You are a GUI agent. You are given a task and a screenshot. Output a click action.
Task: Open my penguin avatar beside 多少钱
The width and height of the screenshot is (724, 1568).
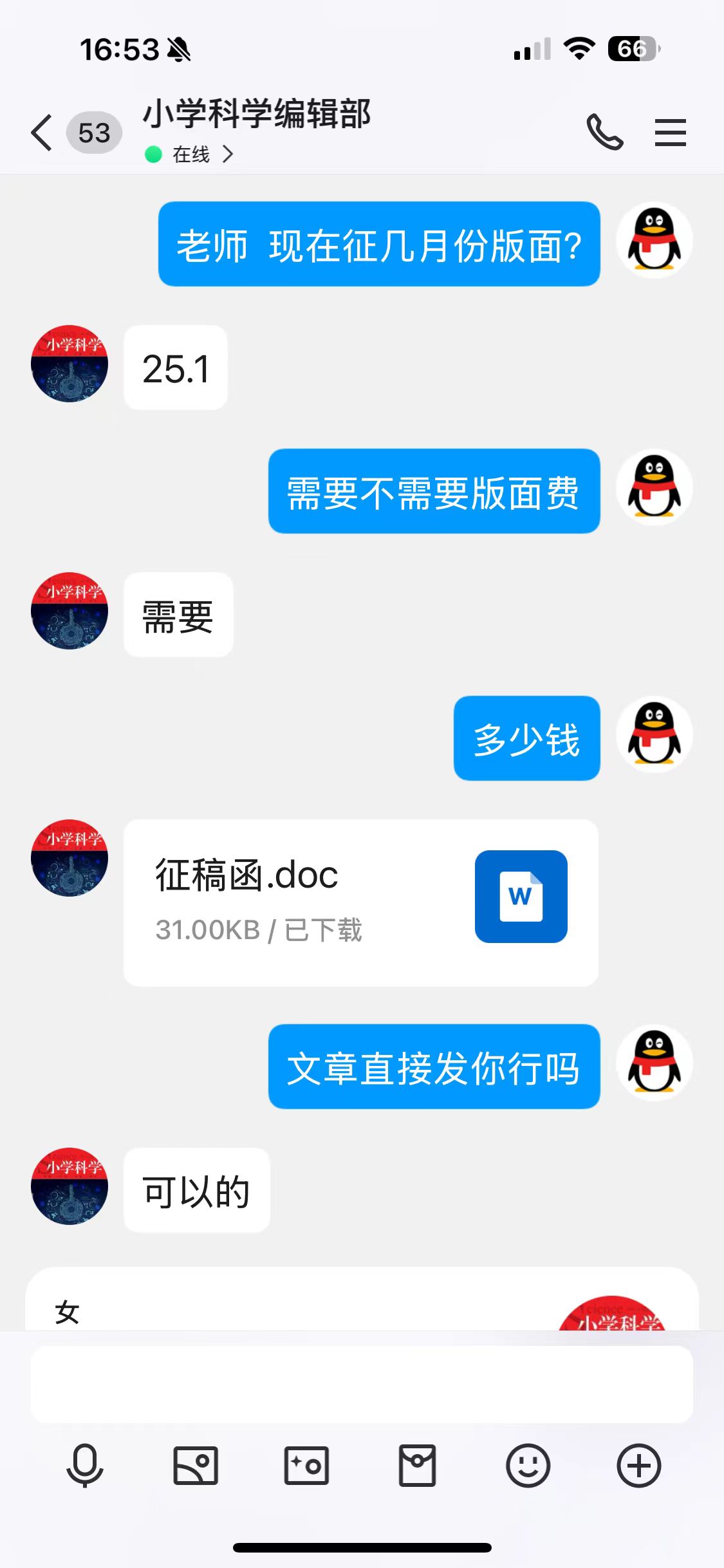(654, 734)
